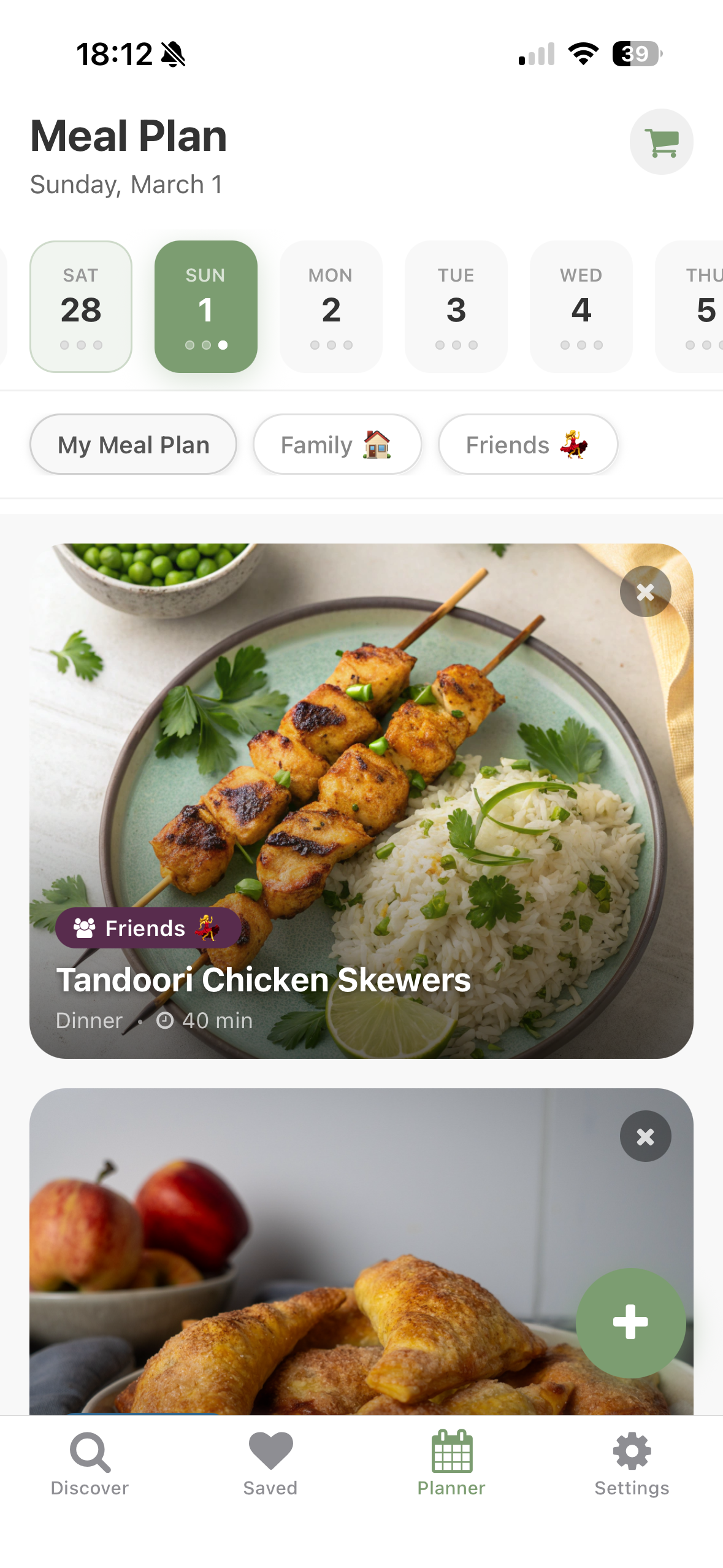Tap the clock icon beside 40 min
This screenshot has height=1568, width=723.
pyautogui.click(x=166, y=1020)
